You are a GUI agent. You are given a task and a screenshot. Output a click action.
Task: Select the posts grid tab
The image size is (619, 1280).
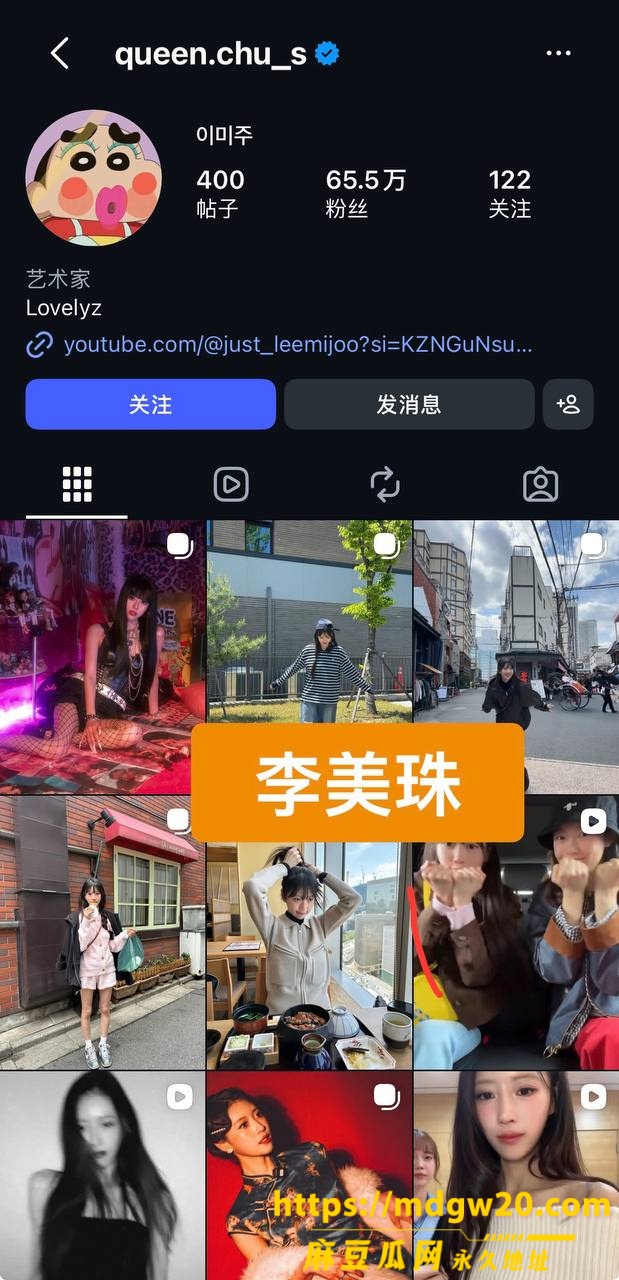click(77, 485)
